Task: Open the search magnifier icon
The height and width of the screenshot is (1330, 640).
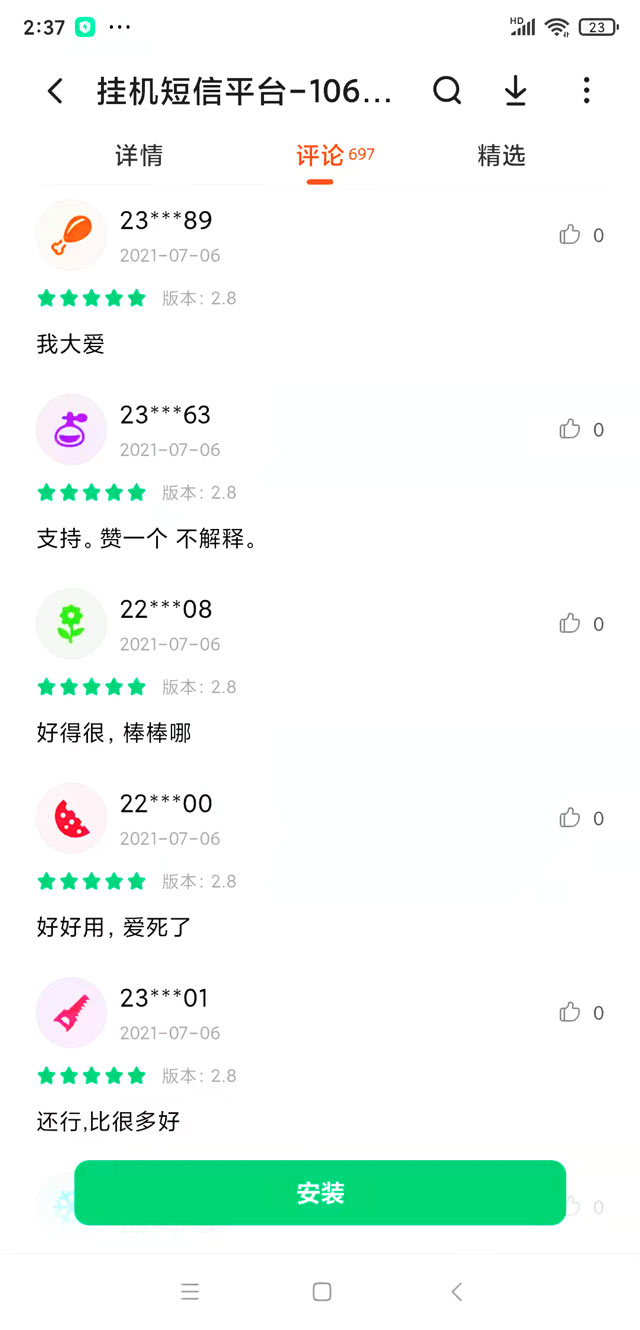Action: tap(447, 91)
